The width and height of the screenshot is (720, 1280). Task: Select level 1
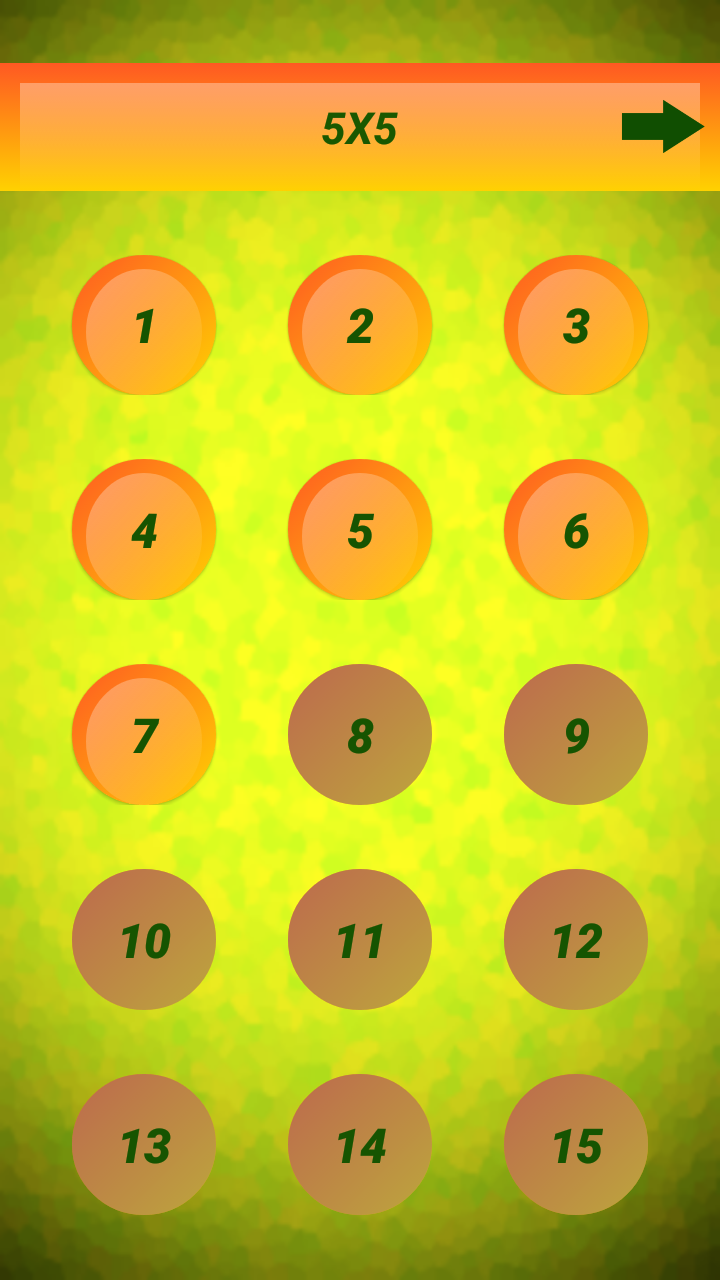click(x=144, y=325)
